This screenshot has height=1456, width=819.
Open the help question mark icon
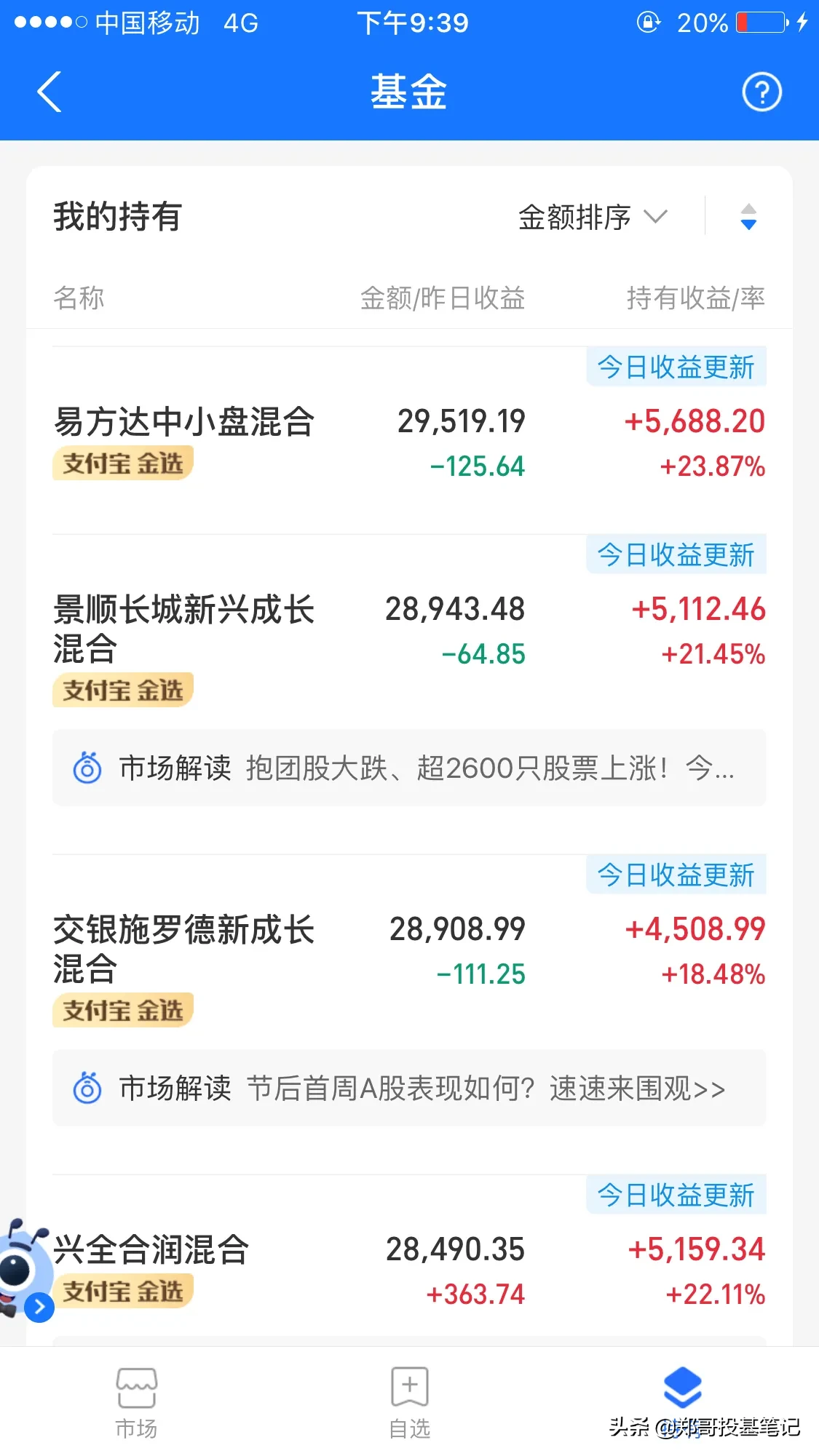click(x=761, y=92)
